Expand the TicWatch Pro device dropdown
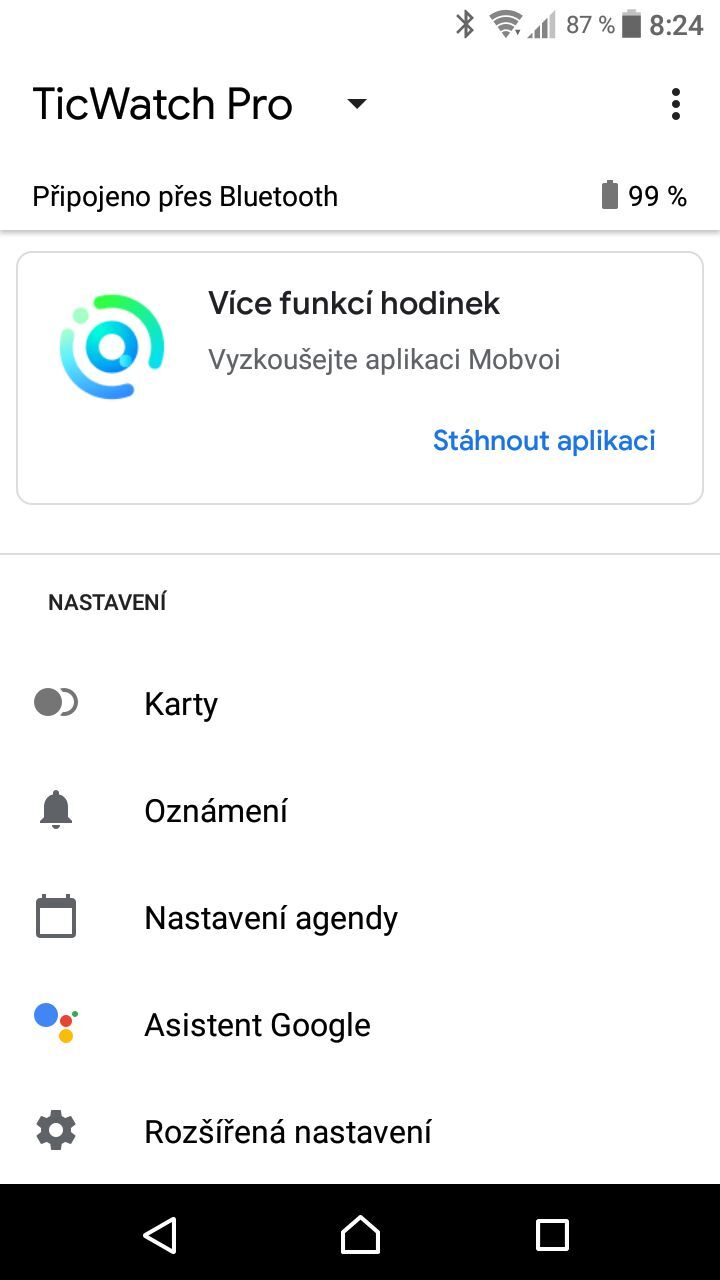Screen dimensions: 720x1280 click(x=356, y=103)
